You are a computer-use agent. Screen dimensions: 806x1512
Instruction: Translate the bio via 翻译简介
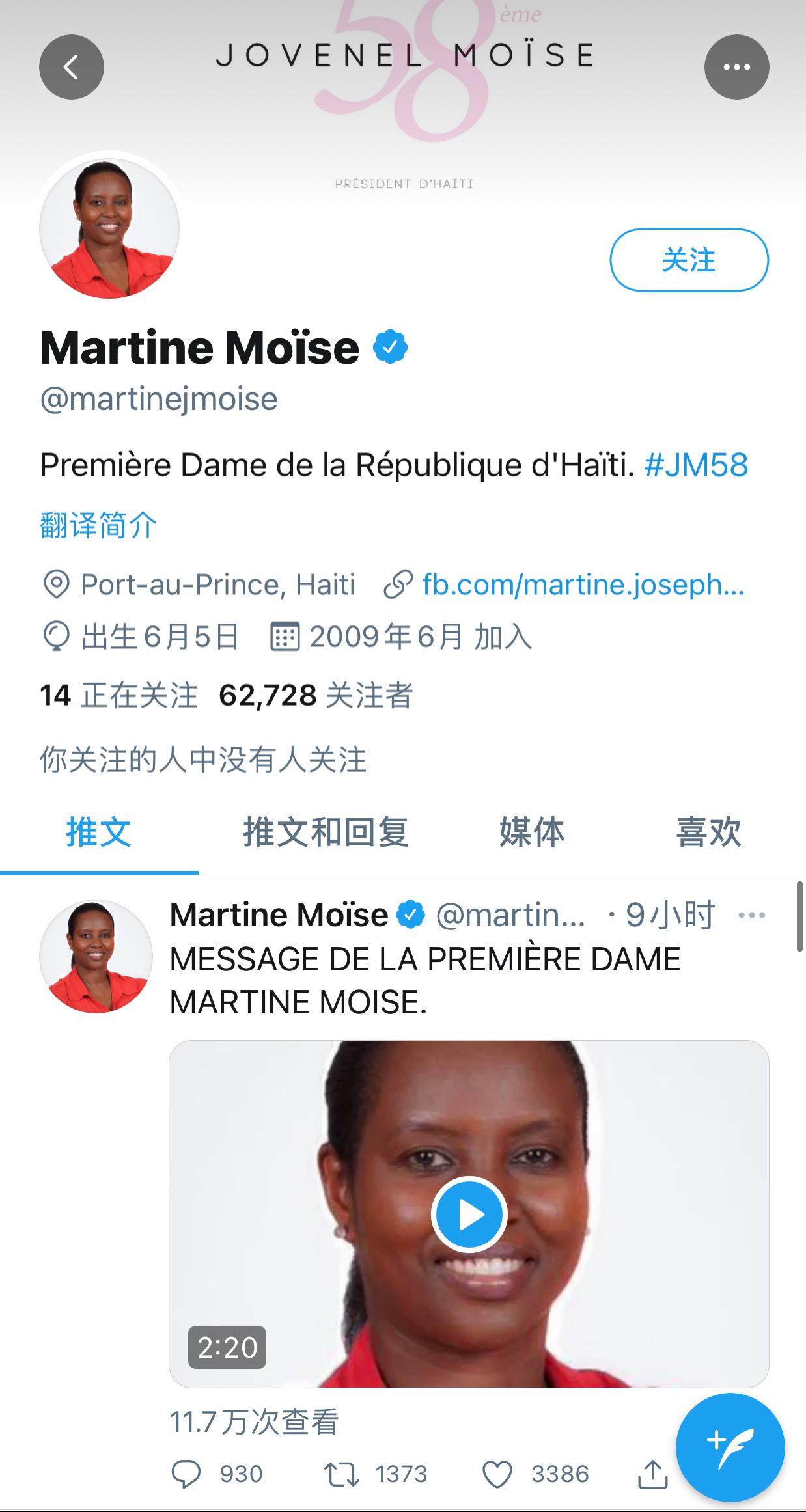[98, 525]
